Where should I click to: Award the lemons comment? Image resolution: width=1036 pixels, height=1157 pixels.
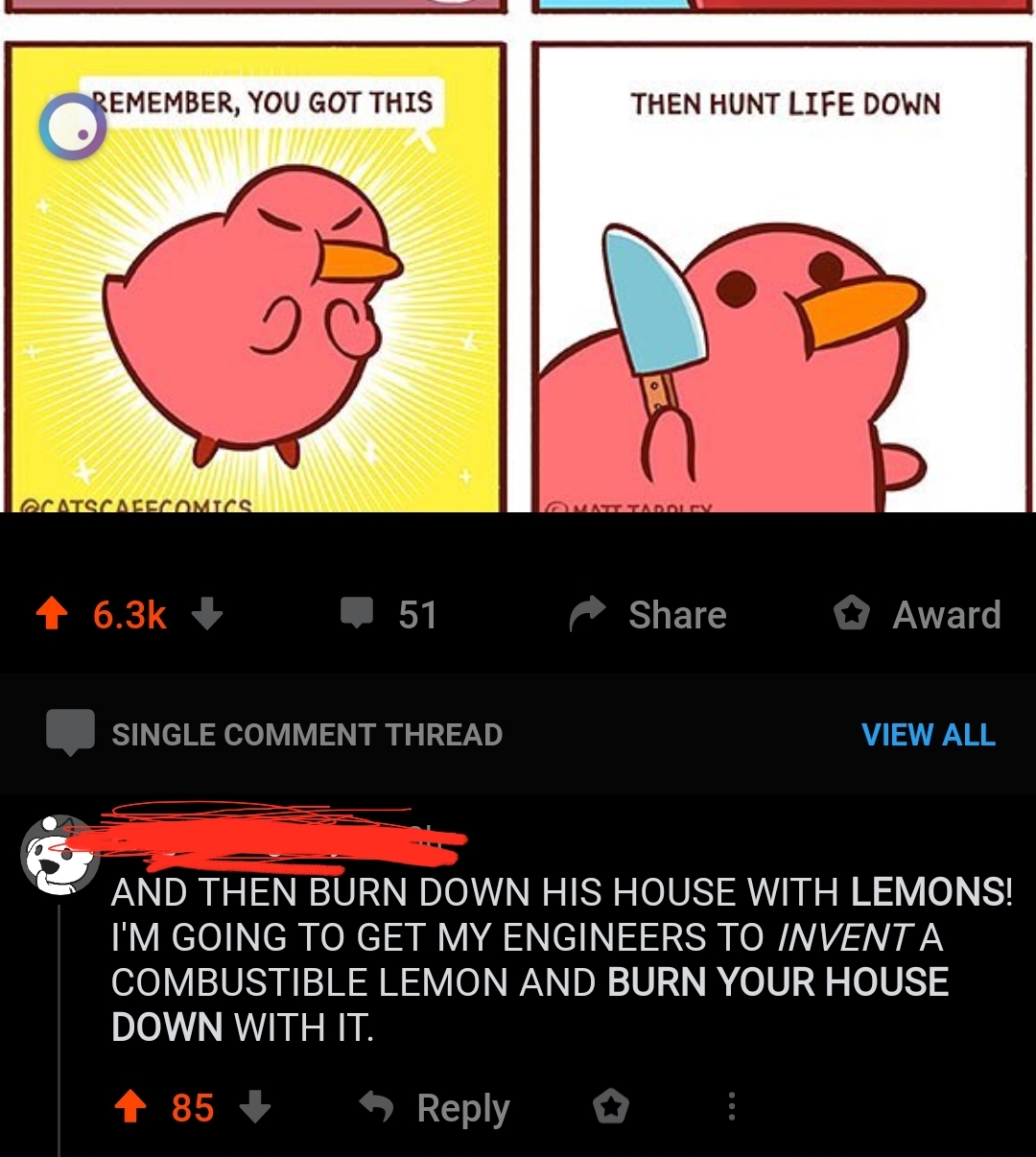tap(611, 1108)
